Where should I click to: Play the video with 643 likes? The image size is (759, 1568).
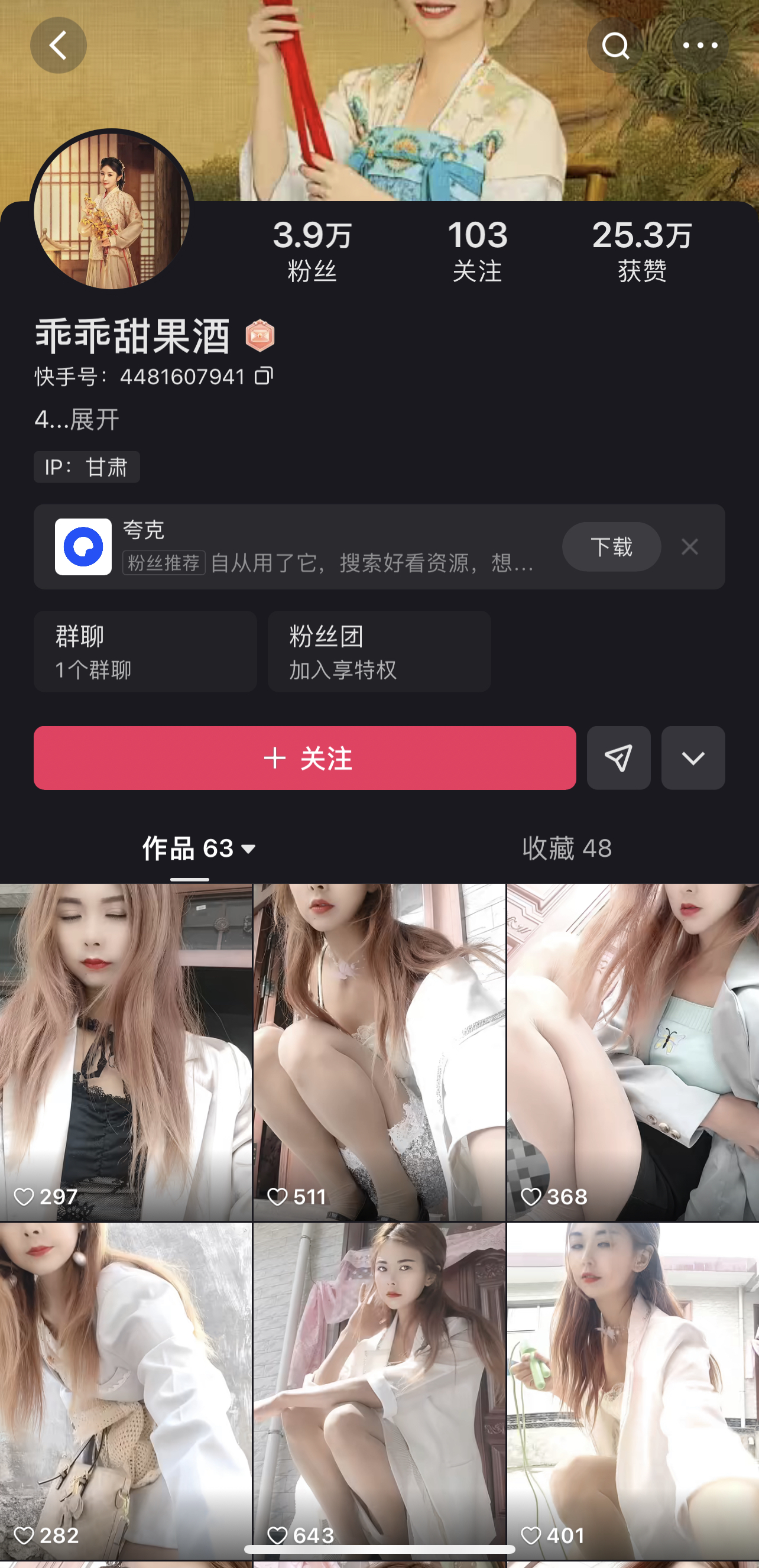point(378,1391)
